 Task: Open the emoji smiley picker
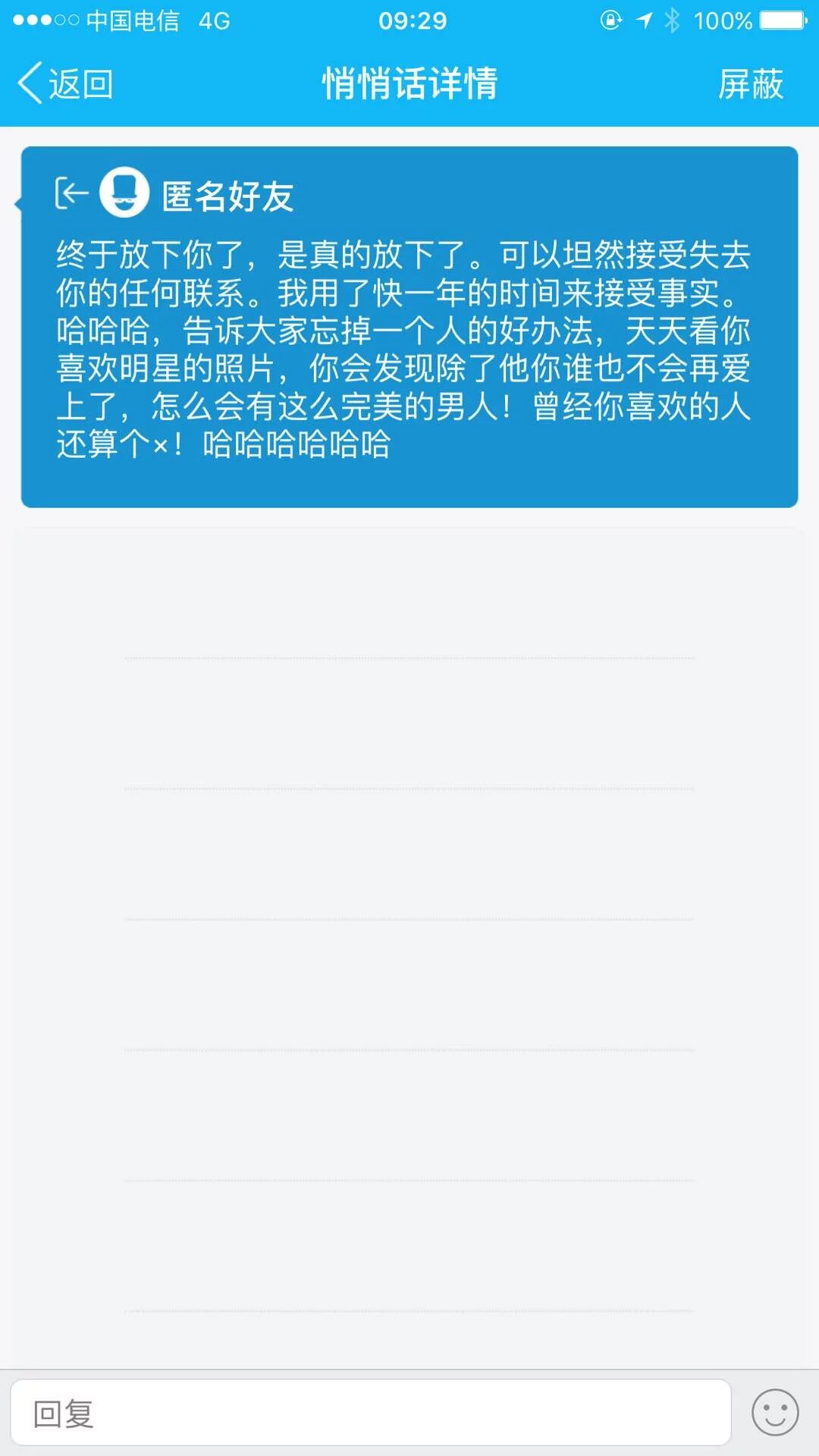[774, 1413]
